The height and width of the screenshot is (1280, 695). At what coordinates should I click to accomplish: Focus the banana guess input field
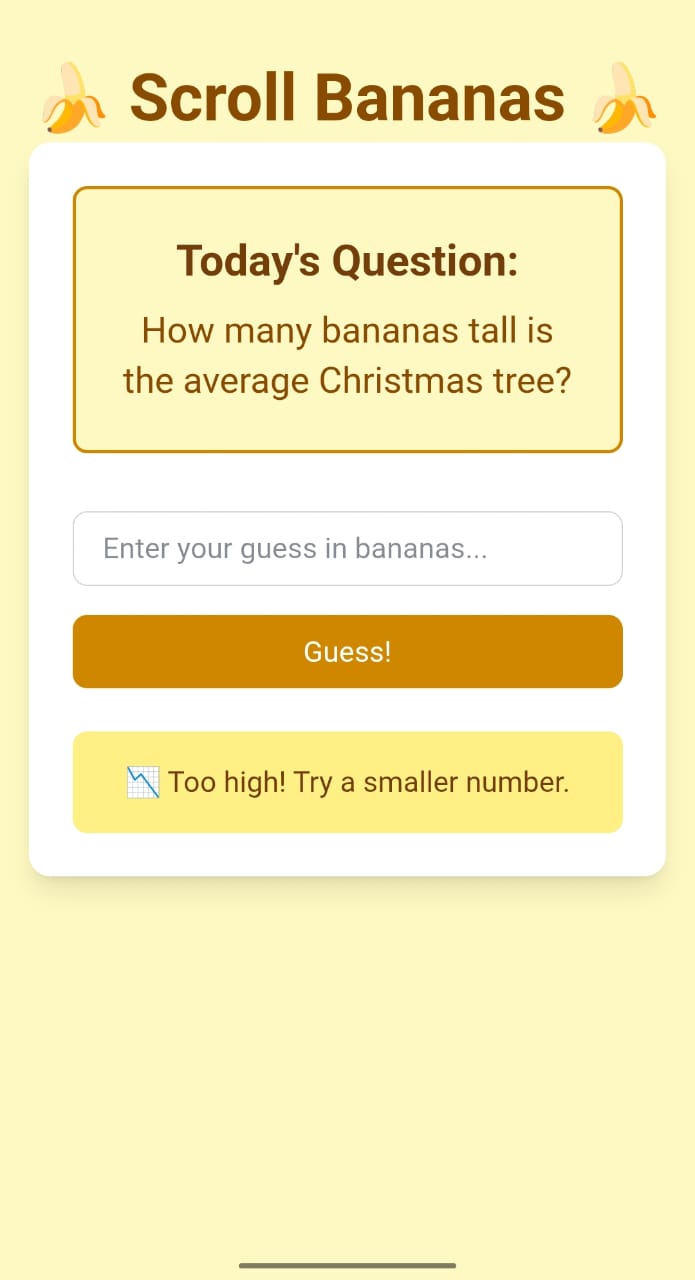click(347, 549)
